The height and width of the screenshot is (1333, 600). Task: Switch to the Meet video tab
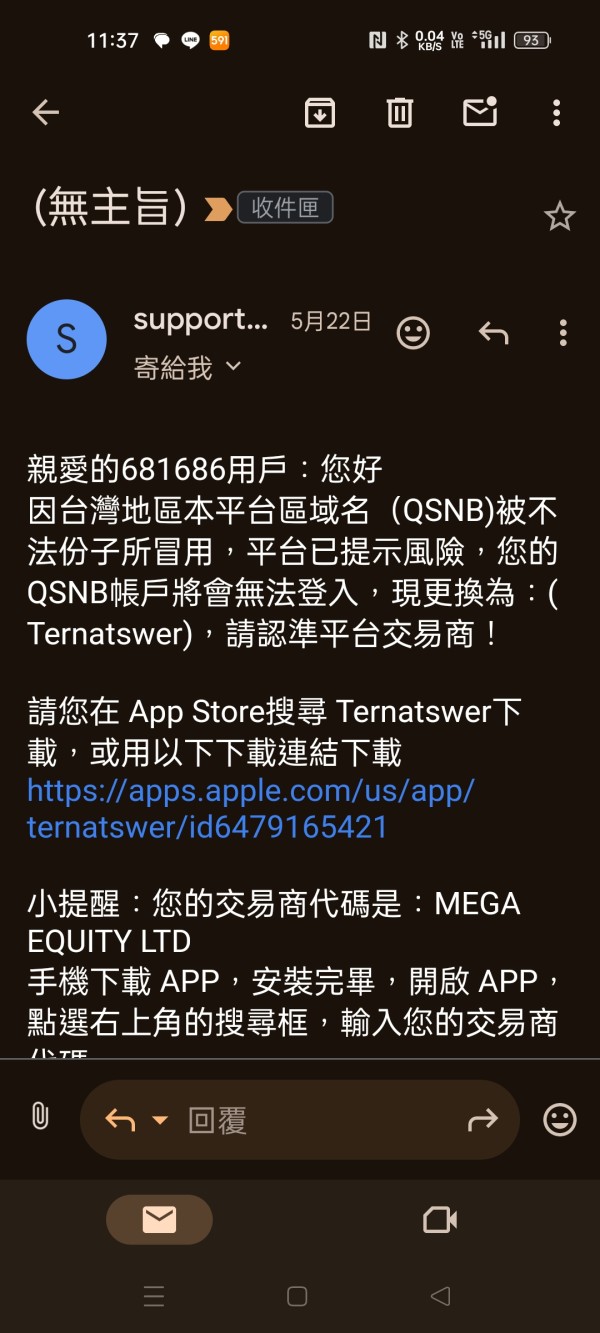point(440,1220)
